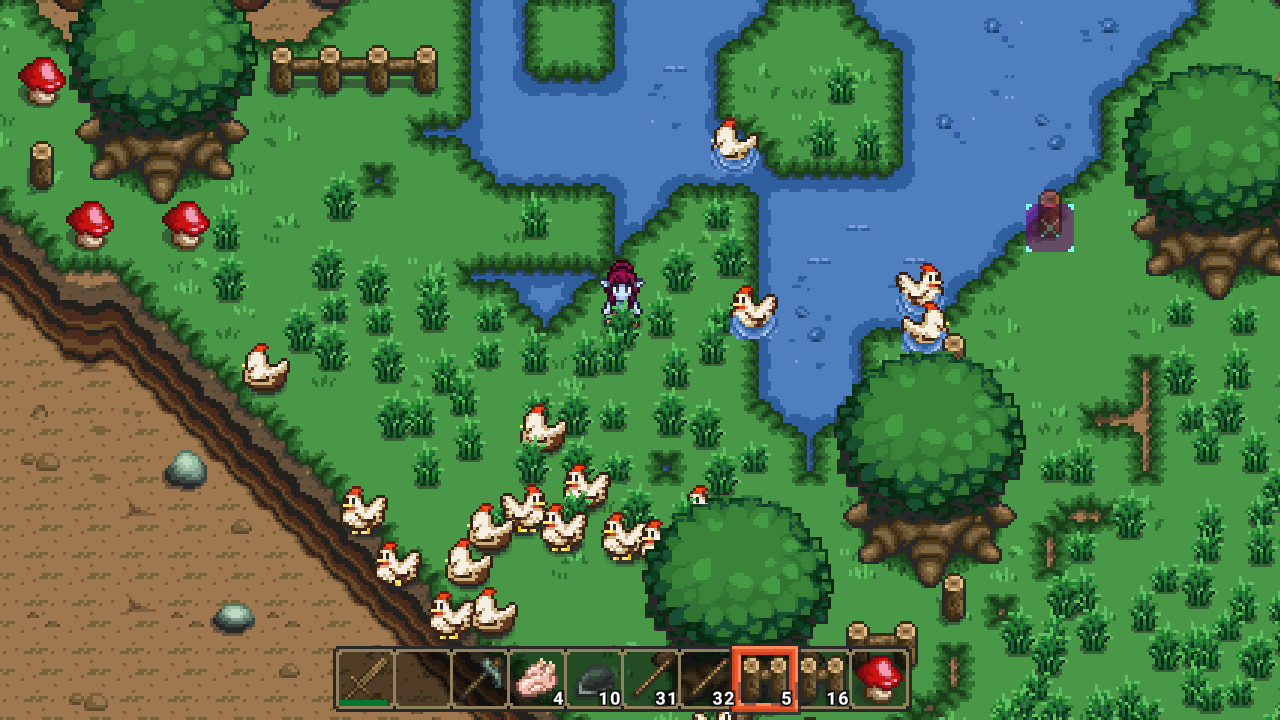Select the raw meat slot with 4
1280x720 pixels.
click(x=536, y=679)
